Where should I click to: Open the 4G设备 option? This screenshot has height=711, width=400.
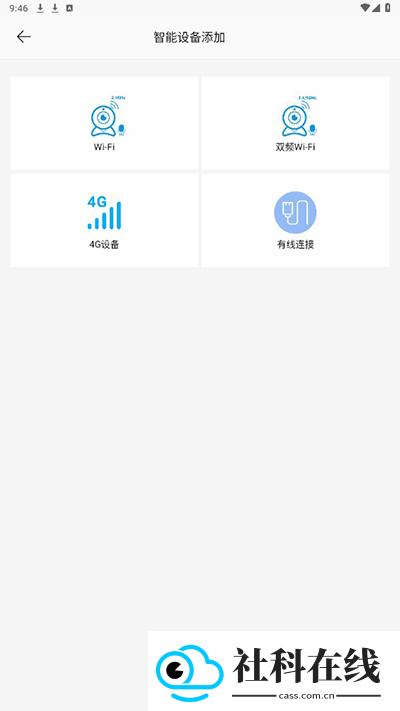(x=104, y=220)
